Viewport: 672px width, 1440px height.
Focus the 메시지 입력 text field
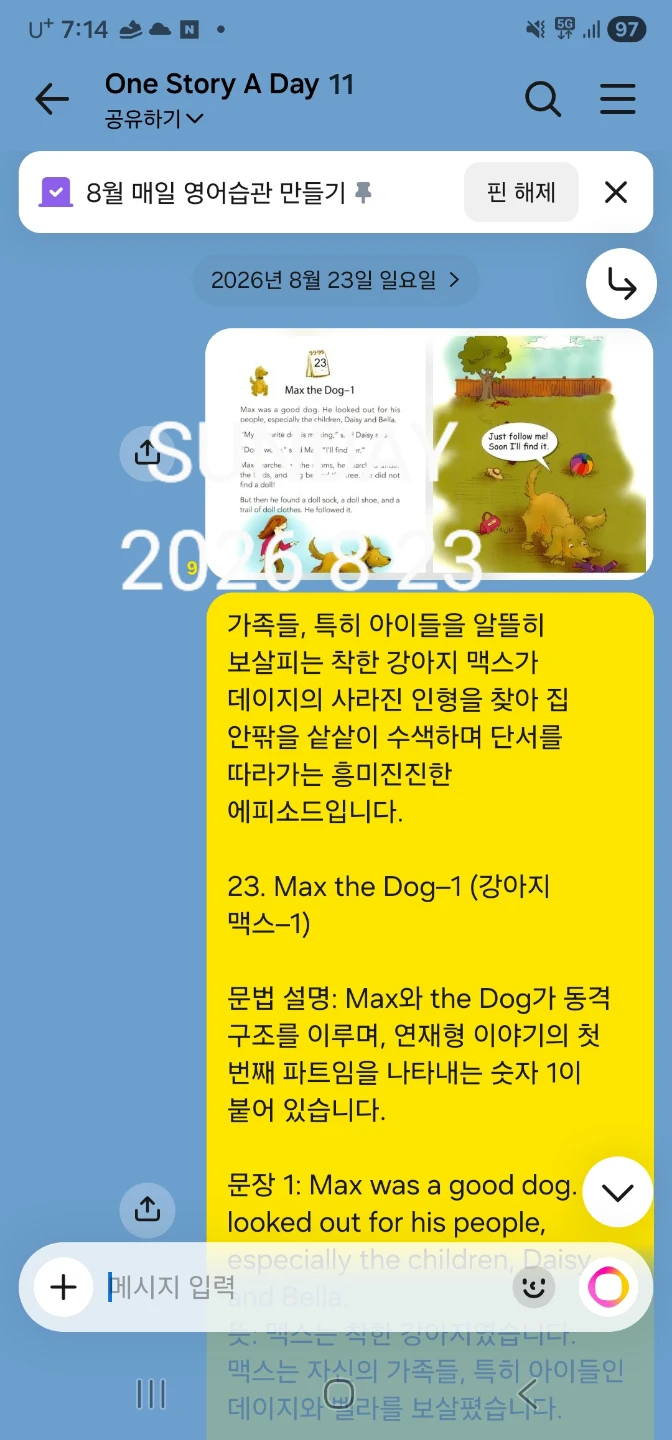tap(300, 1287)
